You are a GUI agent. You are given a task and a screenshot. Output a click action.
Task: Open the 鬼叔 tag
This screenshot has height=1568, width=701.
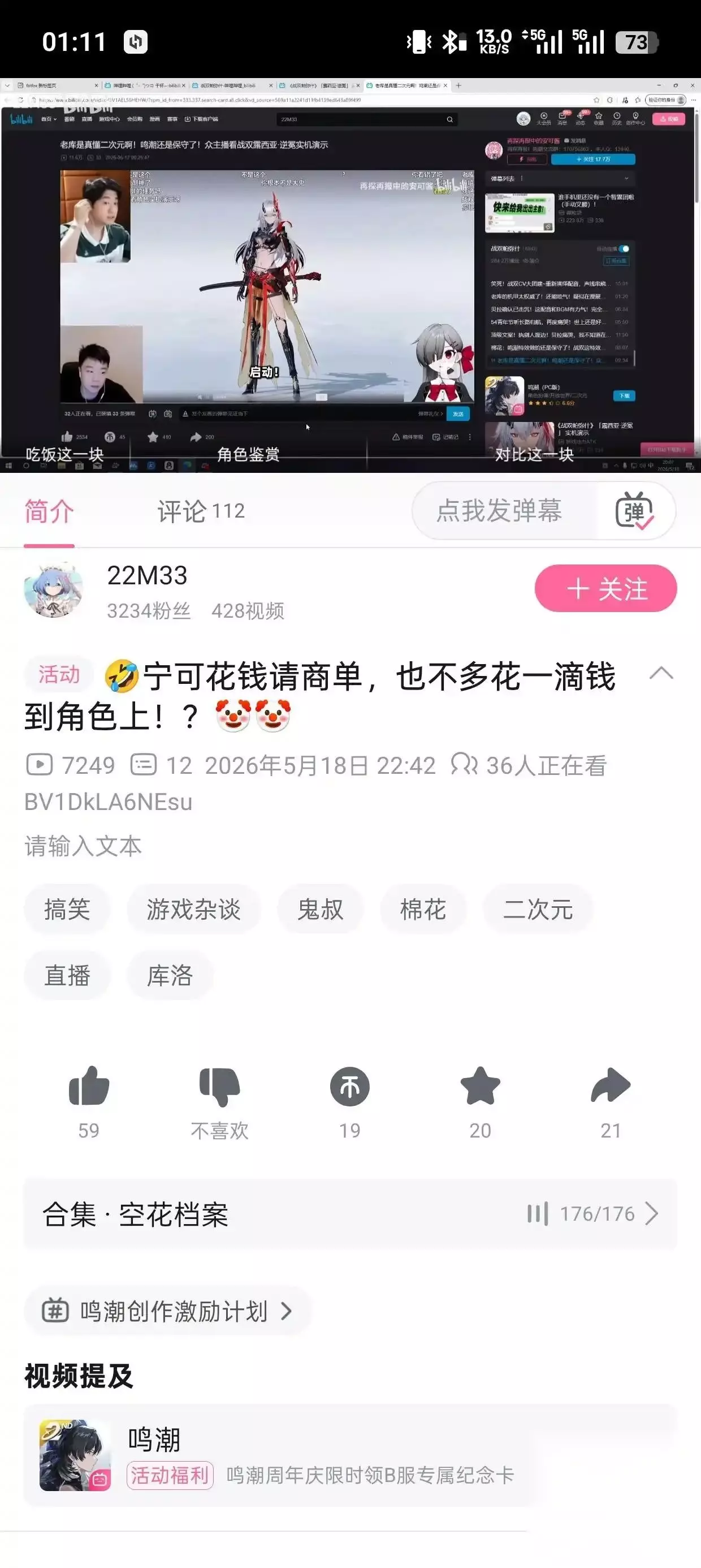[320, 910]
